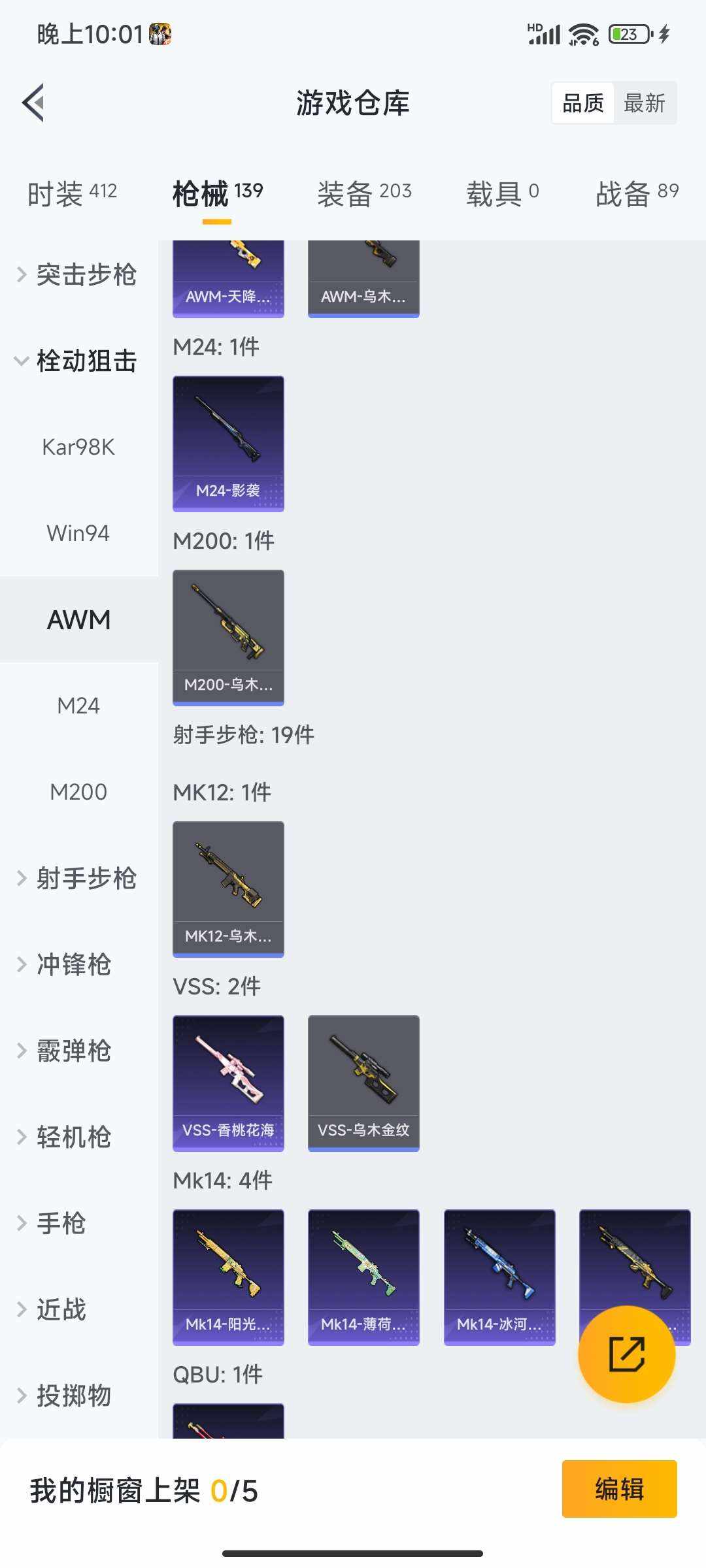
Task: Select Kar98K in the sidebar
Action: click(x=79, y=447)
